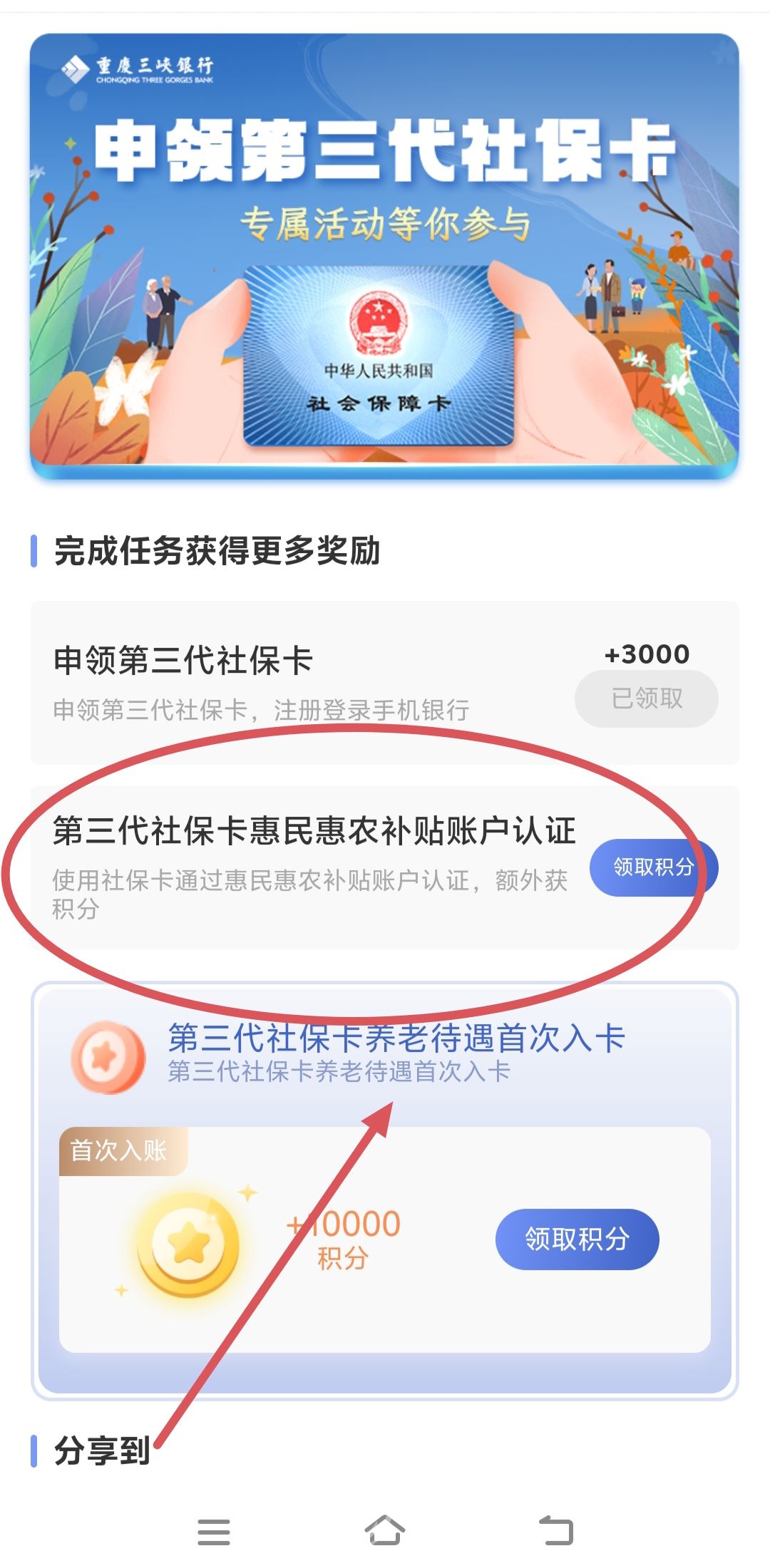This screenshot has width=770, height=1568.
Task: Open the third-generation social security card banner
Action: 384,255
